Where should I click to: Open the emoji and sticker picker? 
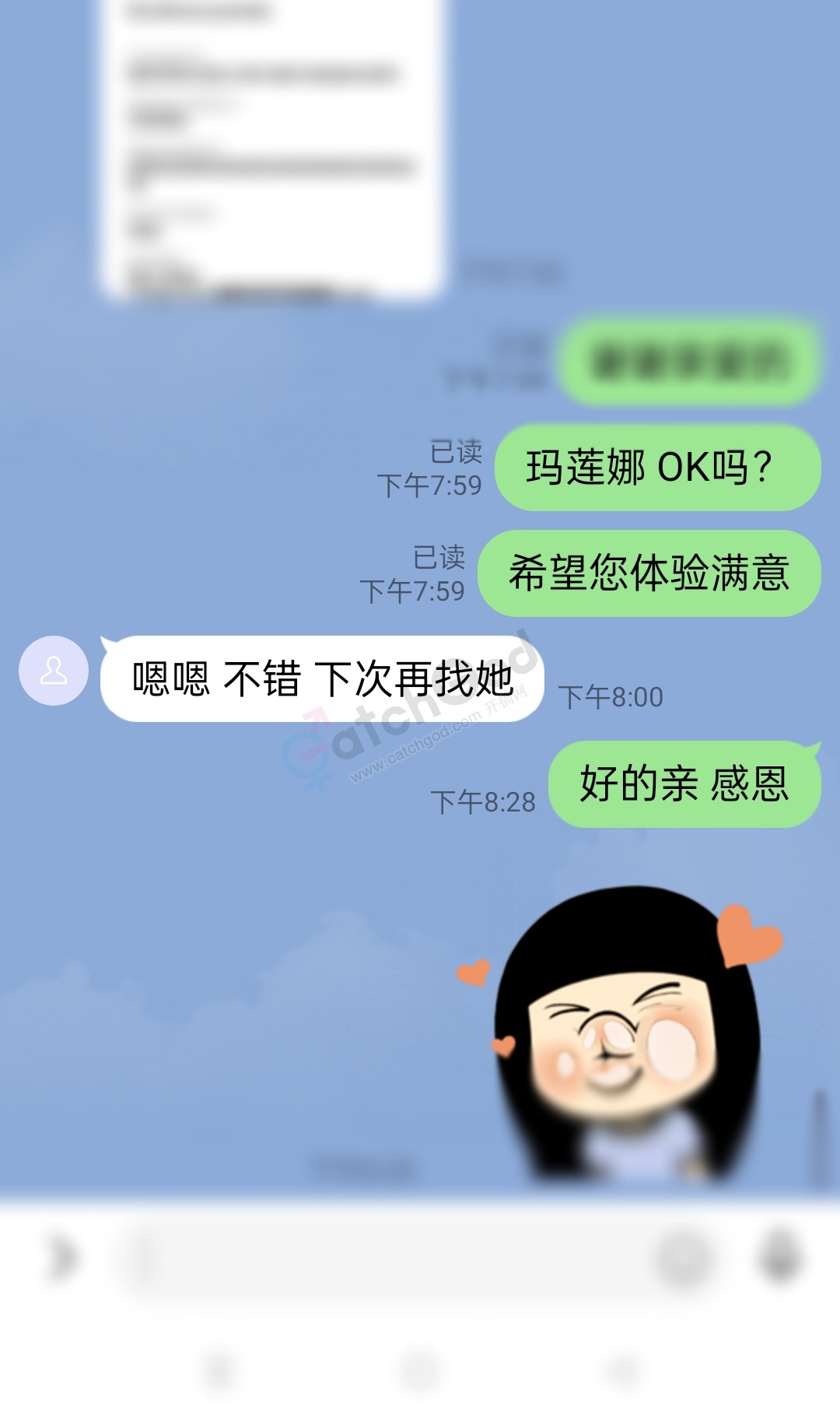tap(684, 1257)
